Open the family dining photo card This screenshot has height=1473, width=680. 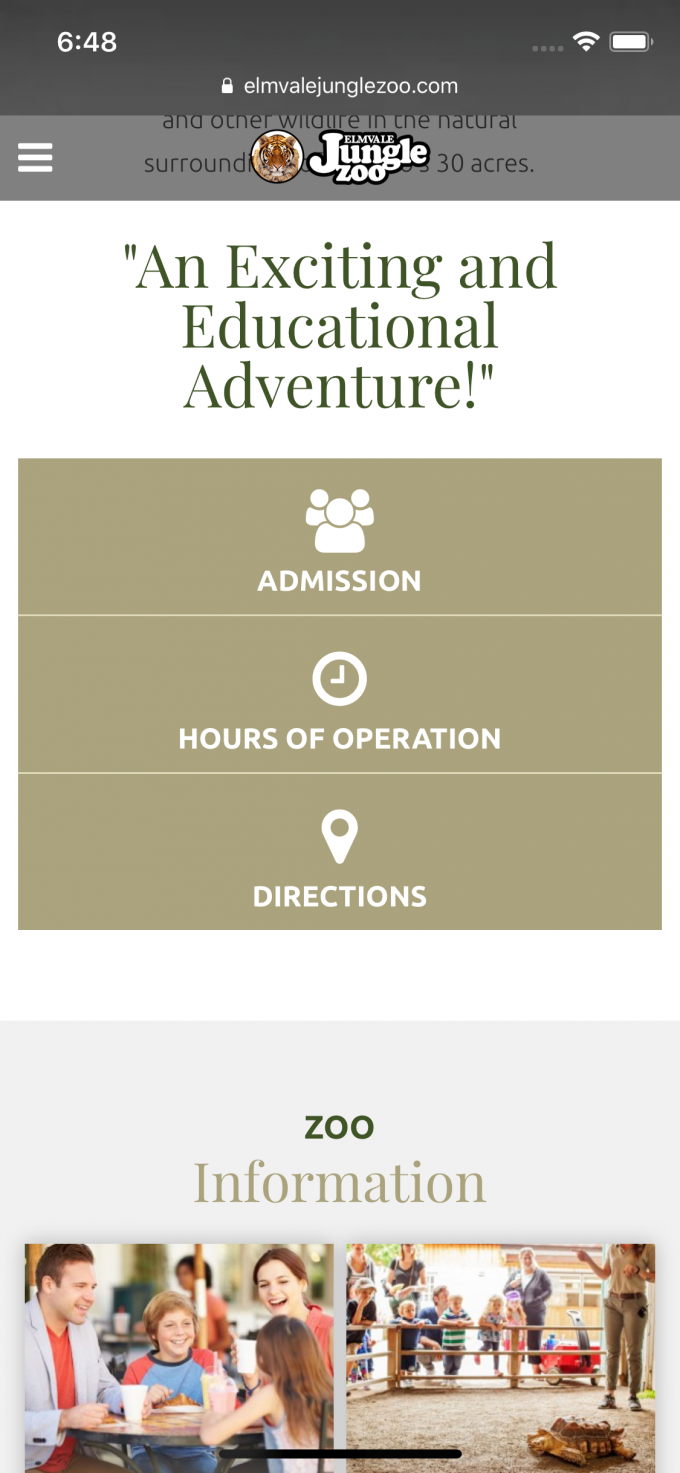[179, 1355]
